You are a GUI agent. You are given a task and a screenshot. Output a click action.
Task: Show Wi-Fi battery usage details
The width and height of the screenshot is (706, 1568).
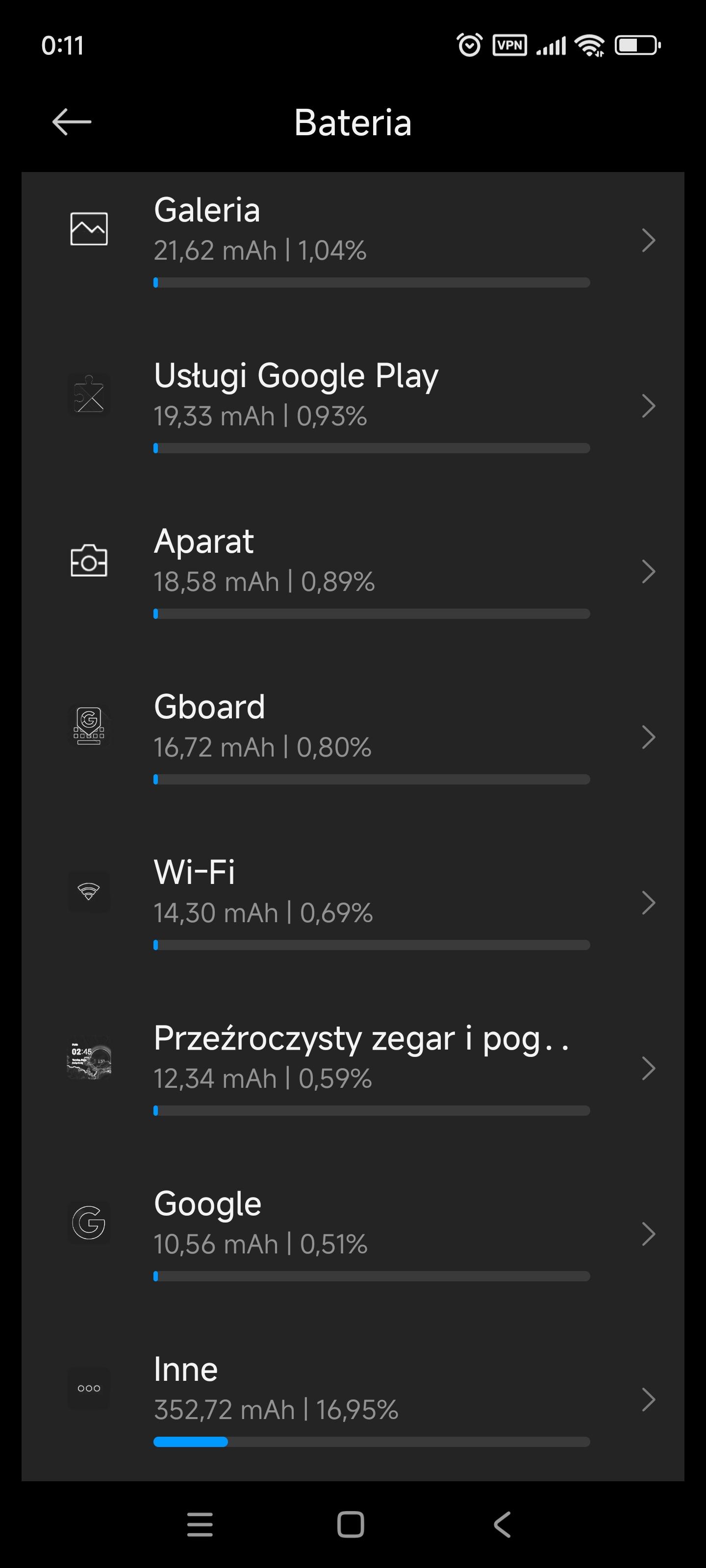353,901
